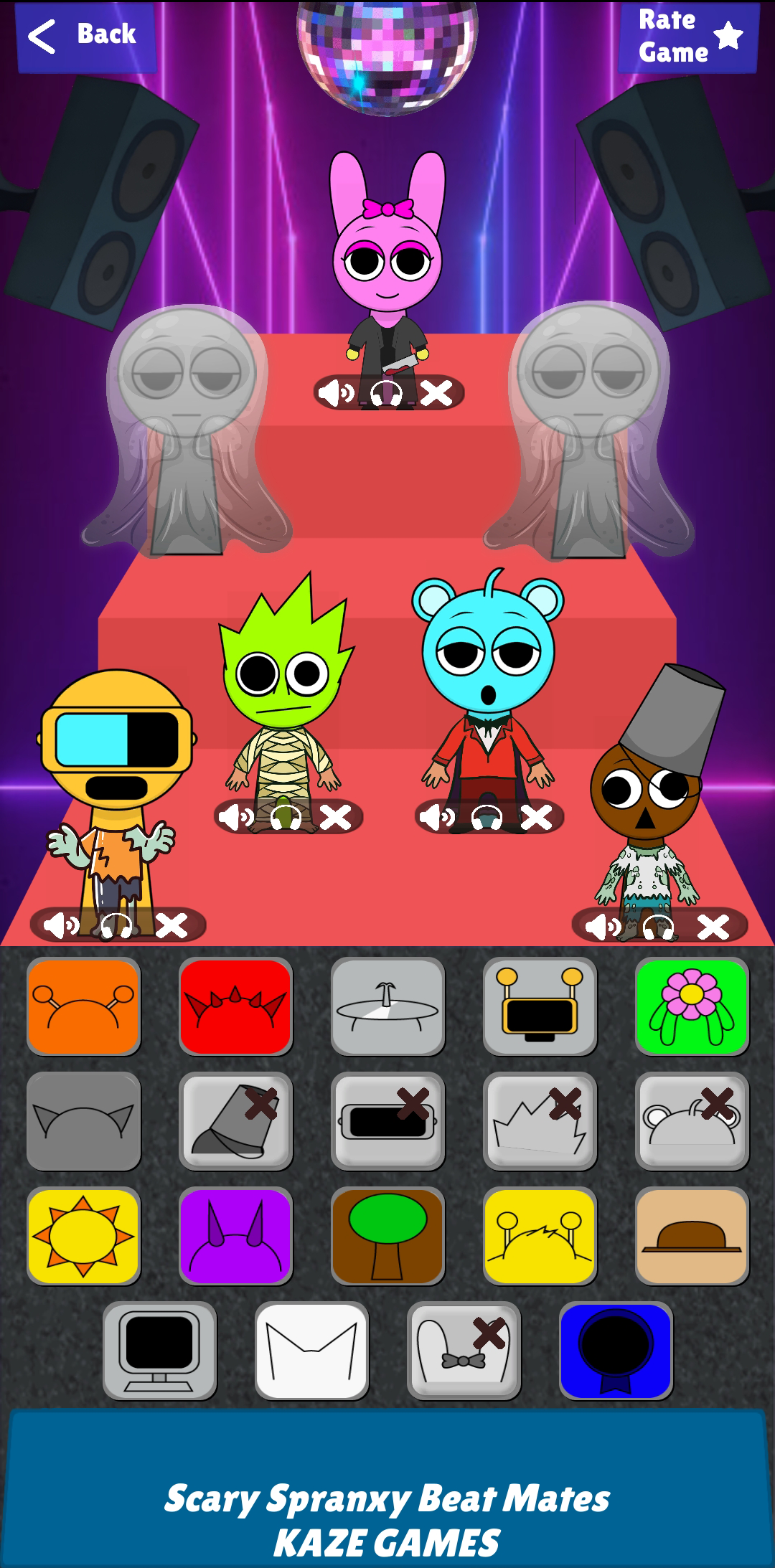Select the purple horned character tile
Viewport: 775px width, 1568px height.
(x=235, y=1236)
